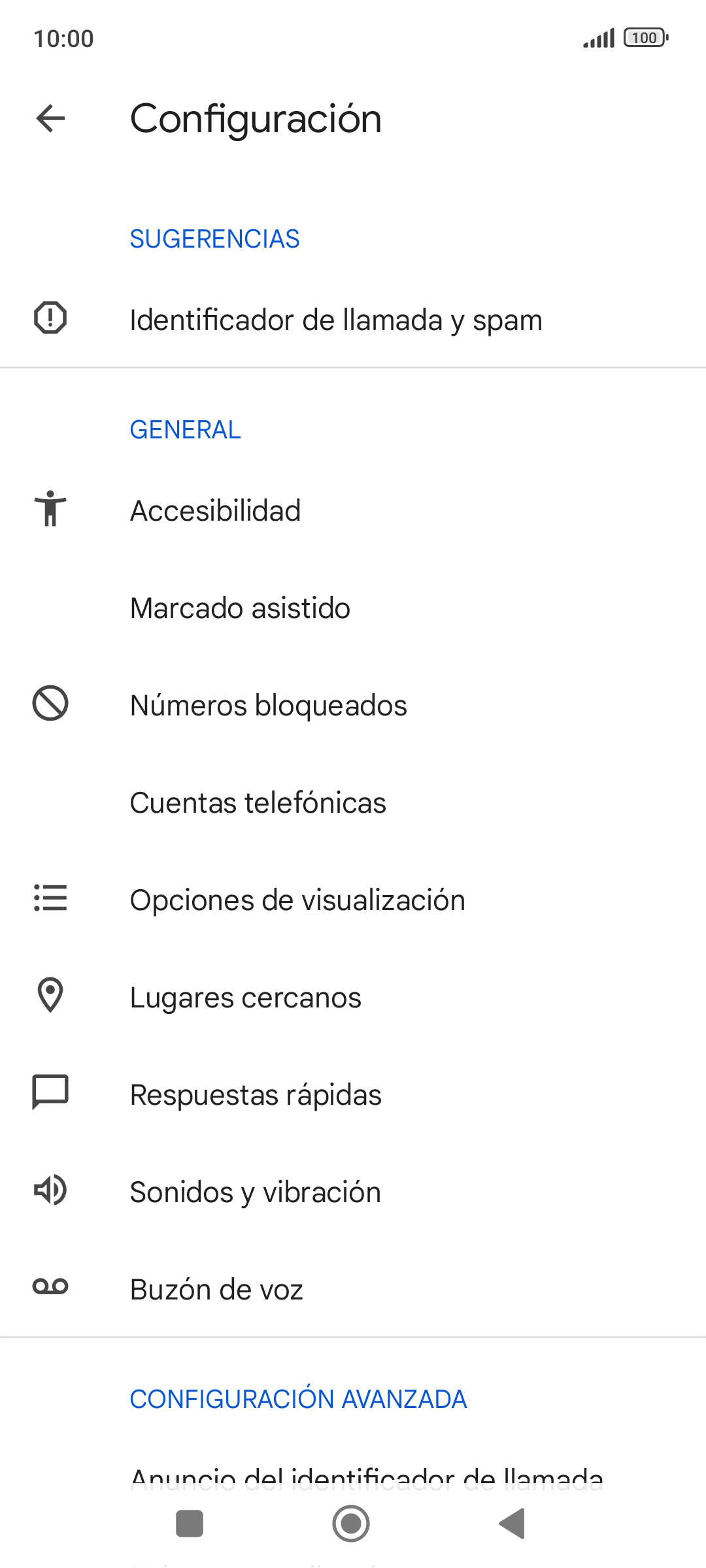Open Sonidos y vibración
The width and height of the screenshot is (706, 1568).
[353, 1192]
